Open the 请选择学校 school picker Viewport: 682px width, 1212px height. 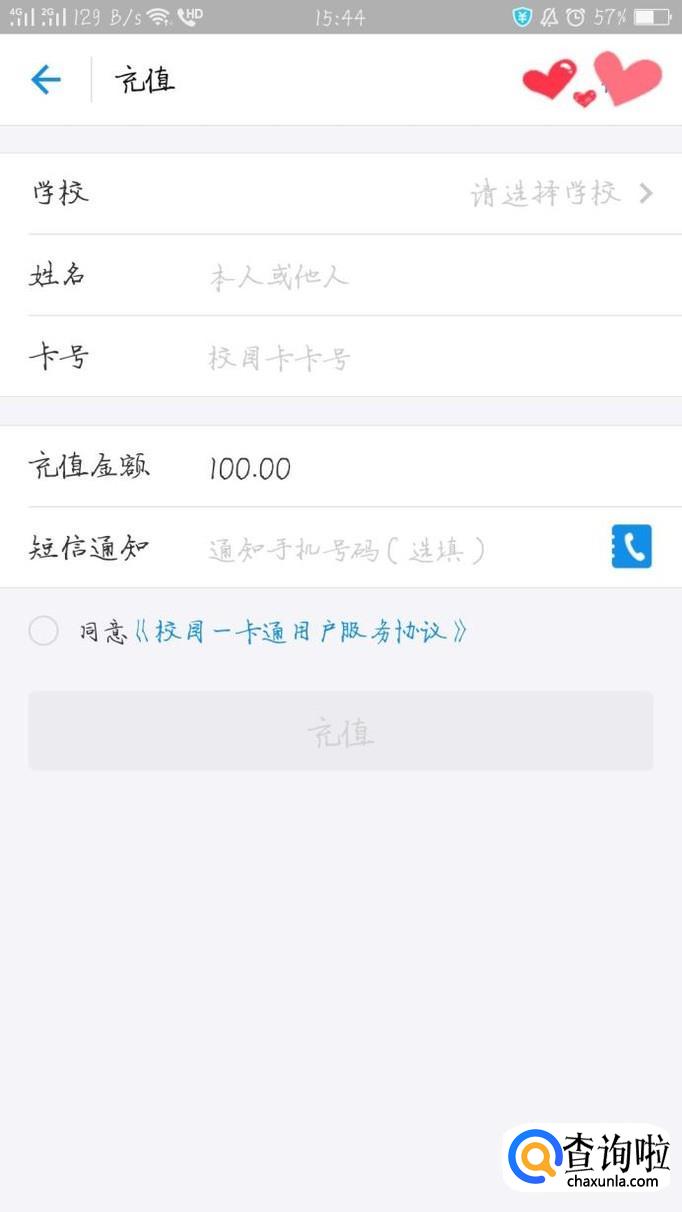click(560, 193)
